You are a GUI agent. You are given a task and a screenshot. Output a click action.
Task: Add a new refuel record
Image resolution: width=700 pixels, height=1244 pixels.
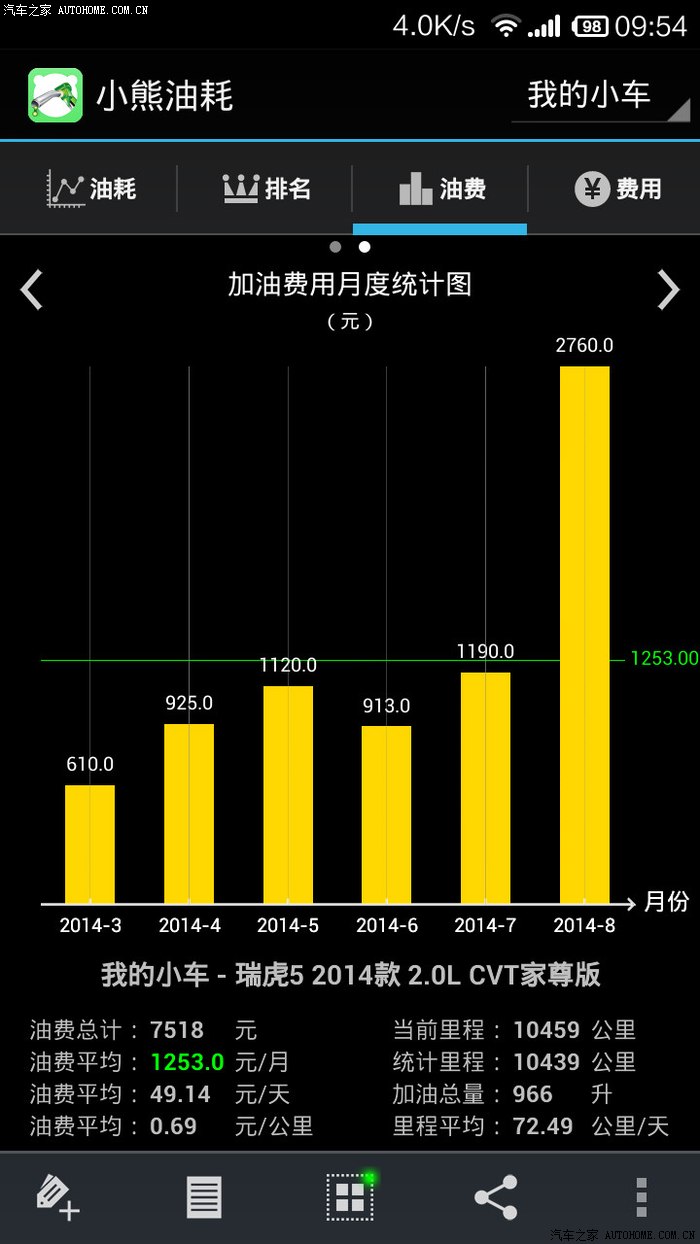pyautogui.click(x=58, y=1197)
